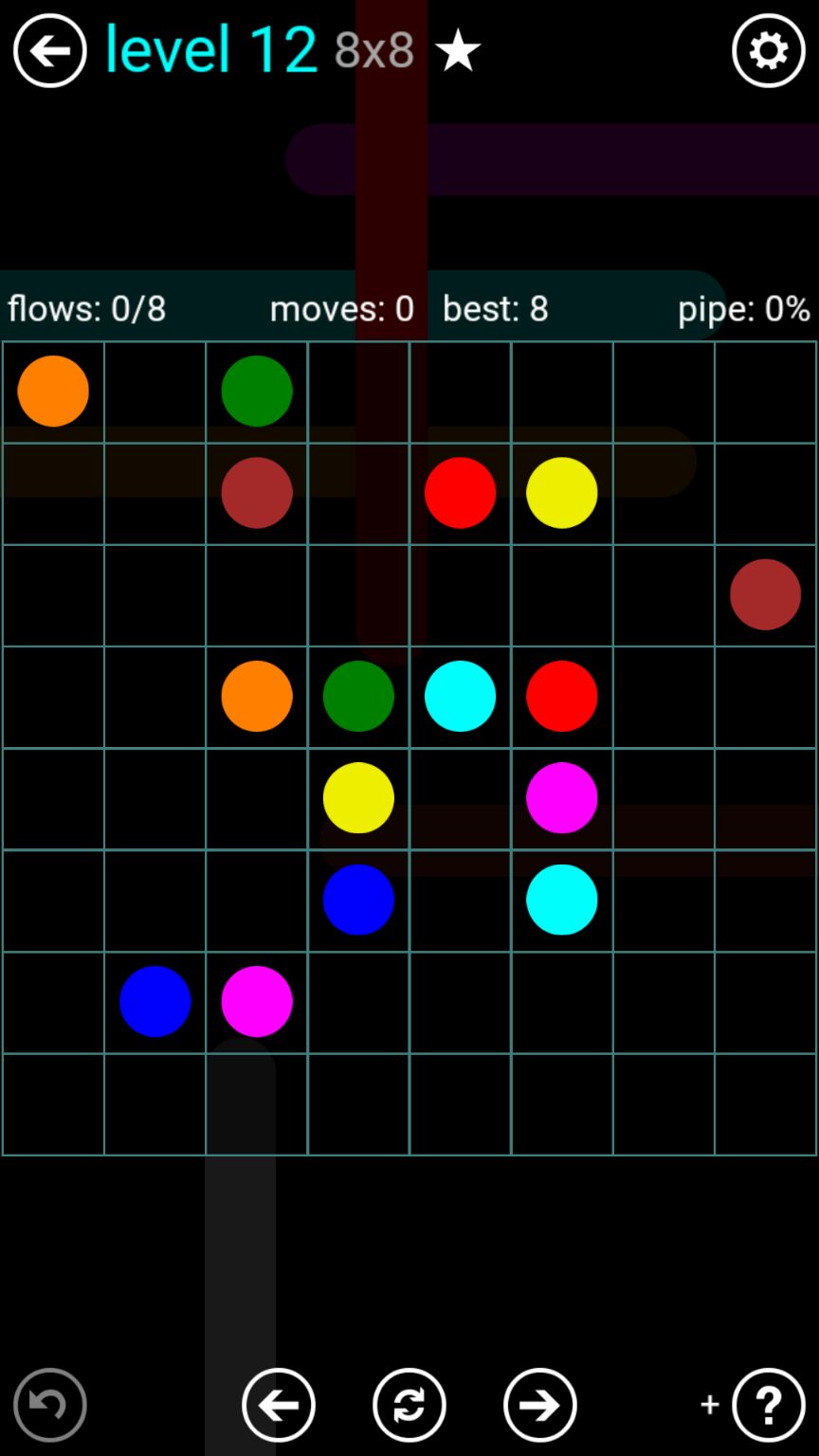Select the pink dot in the bottom rows
Screen dimensions: 819x1456
click(x=257, y=1001)
